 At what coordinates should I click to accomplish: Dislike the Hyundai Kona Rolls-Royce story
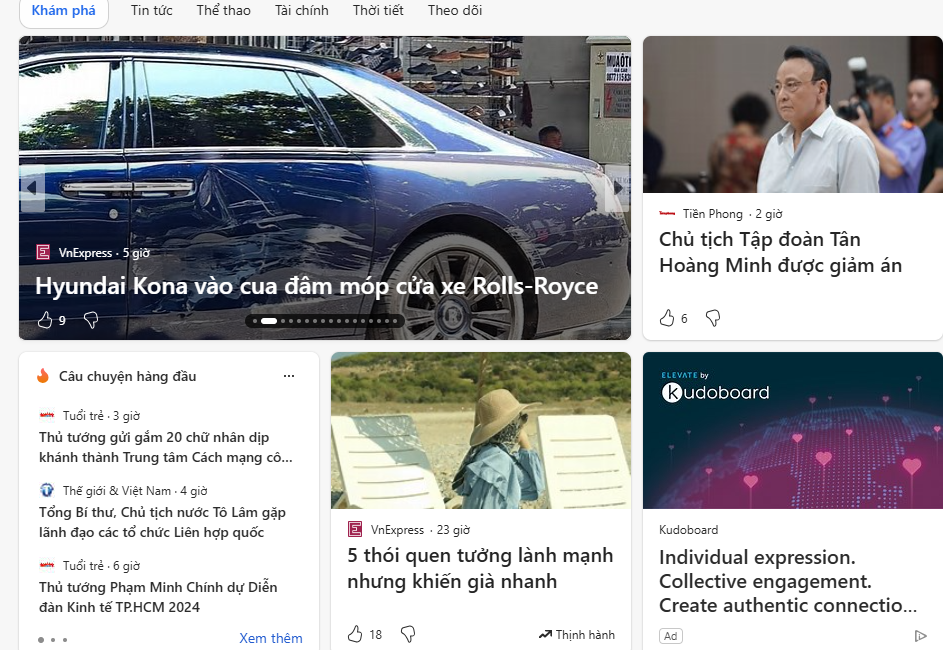(91, 320)
